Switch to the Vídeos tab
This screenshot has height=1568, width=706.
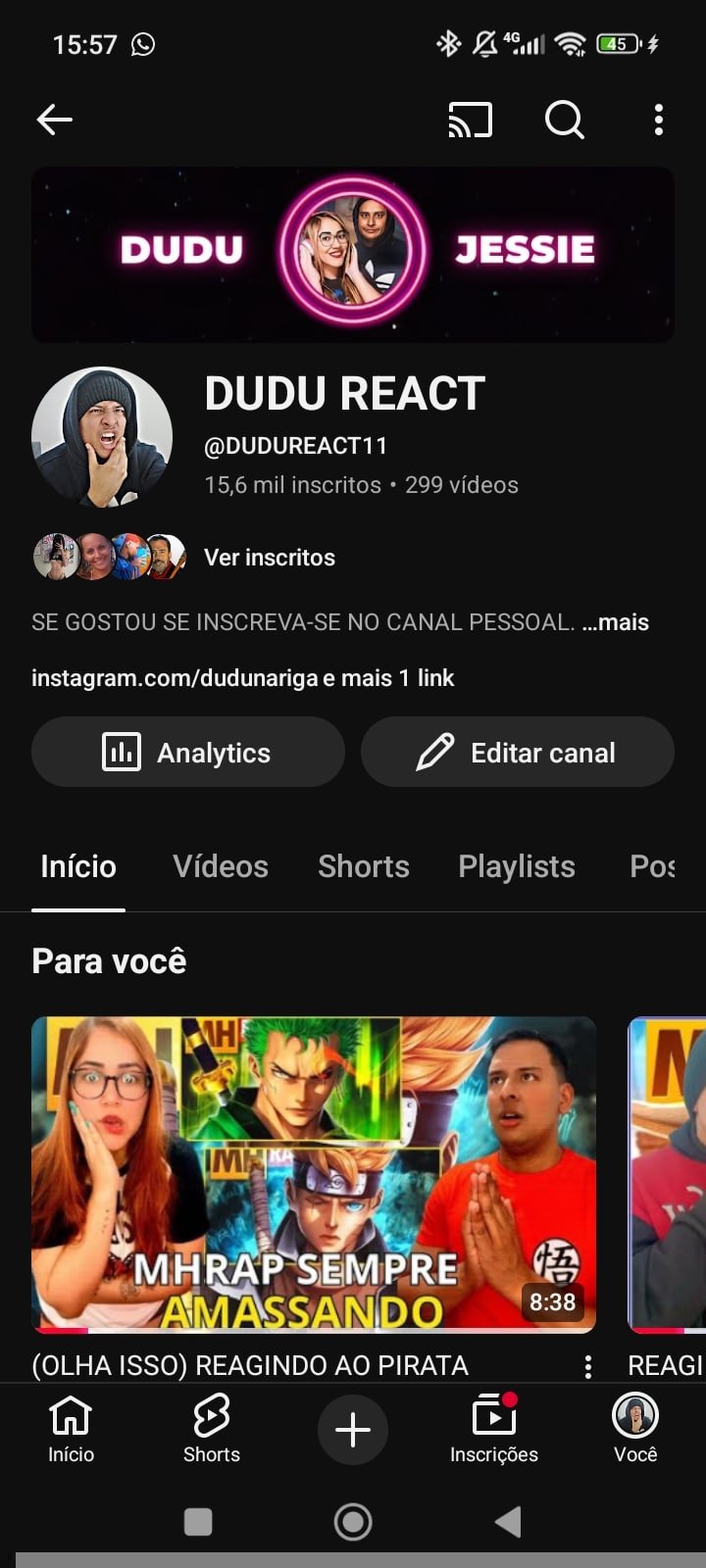click(x=220, y=866)
